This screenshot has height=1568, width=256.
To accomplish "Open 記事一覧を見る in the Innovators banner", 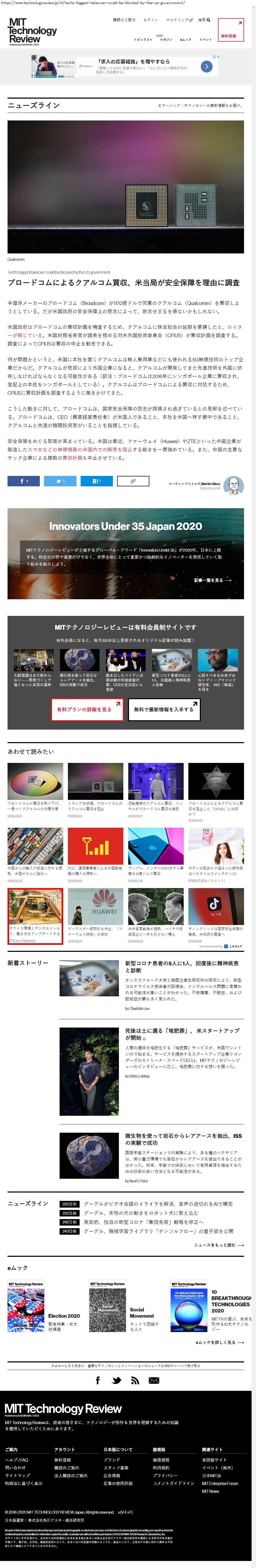I will tap(212, 580).
